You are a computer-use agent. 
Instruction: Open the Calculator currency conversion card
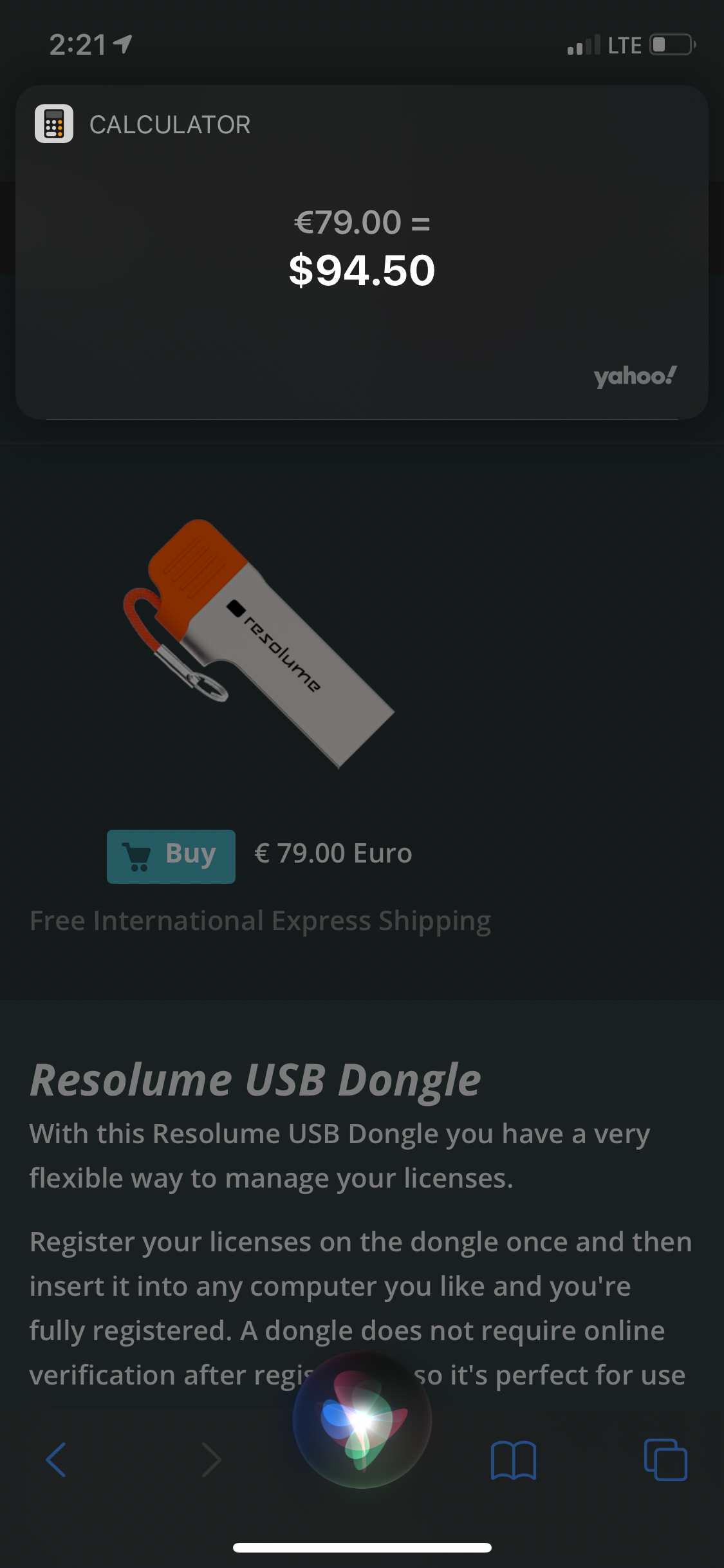point(362,252)
